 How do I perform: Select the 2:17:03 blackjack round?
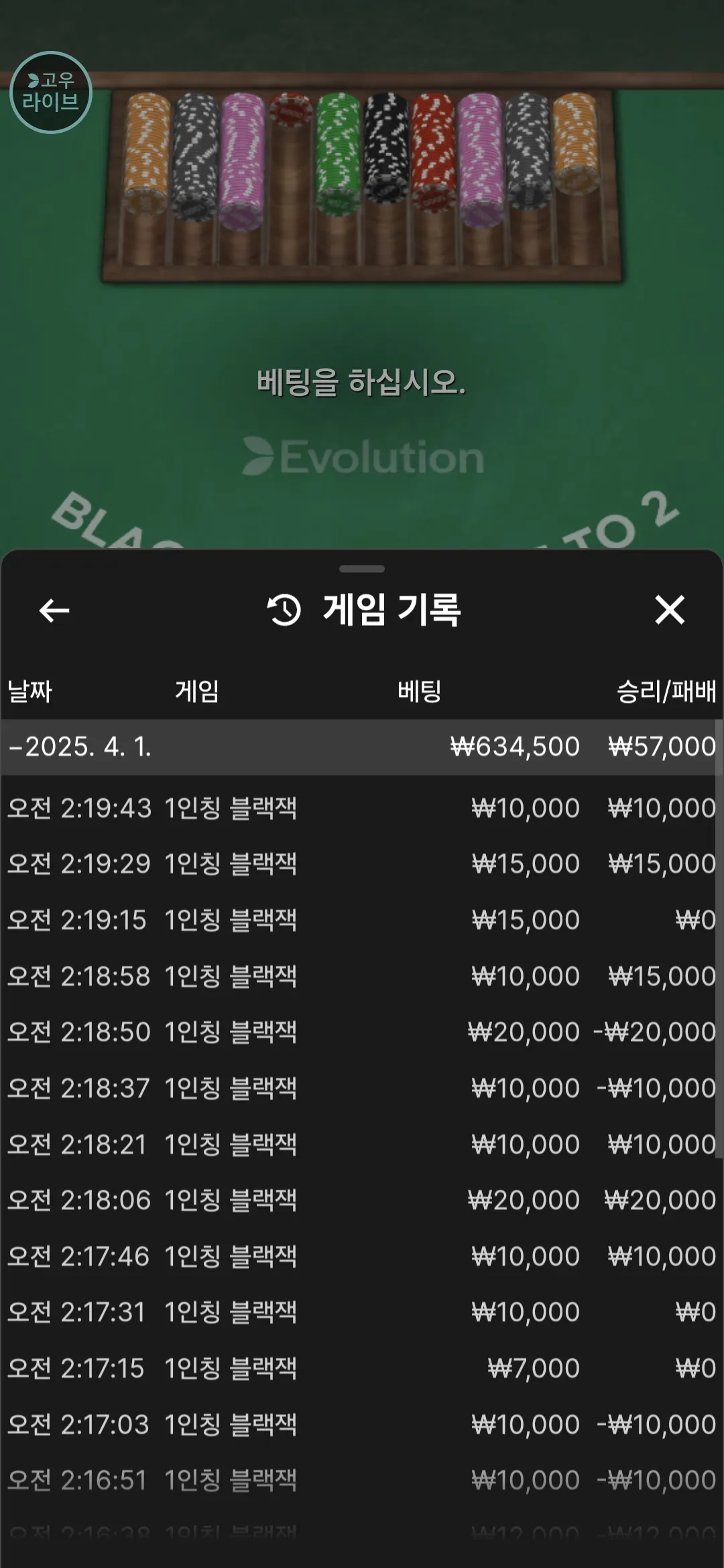pos(362,1425)
